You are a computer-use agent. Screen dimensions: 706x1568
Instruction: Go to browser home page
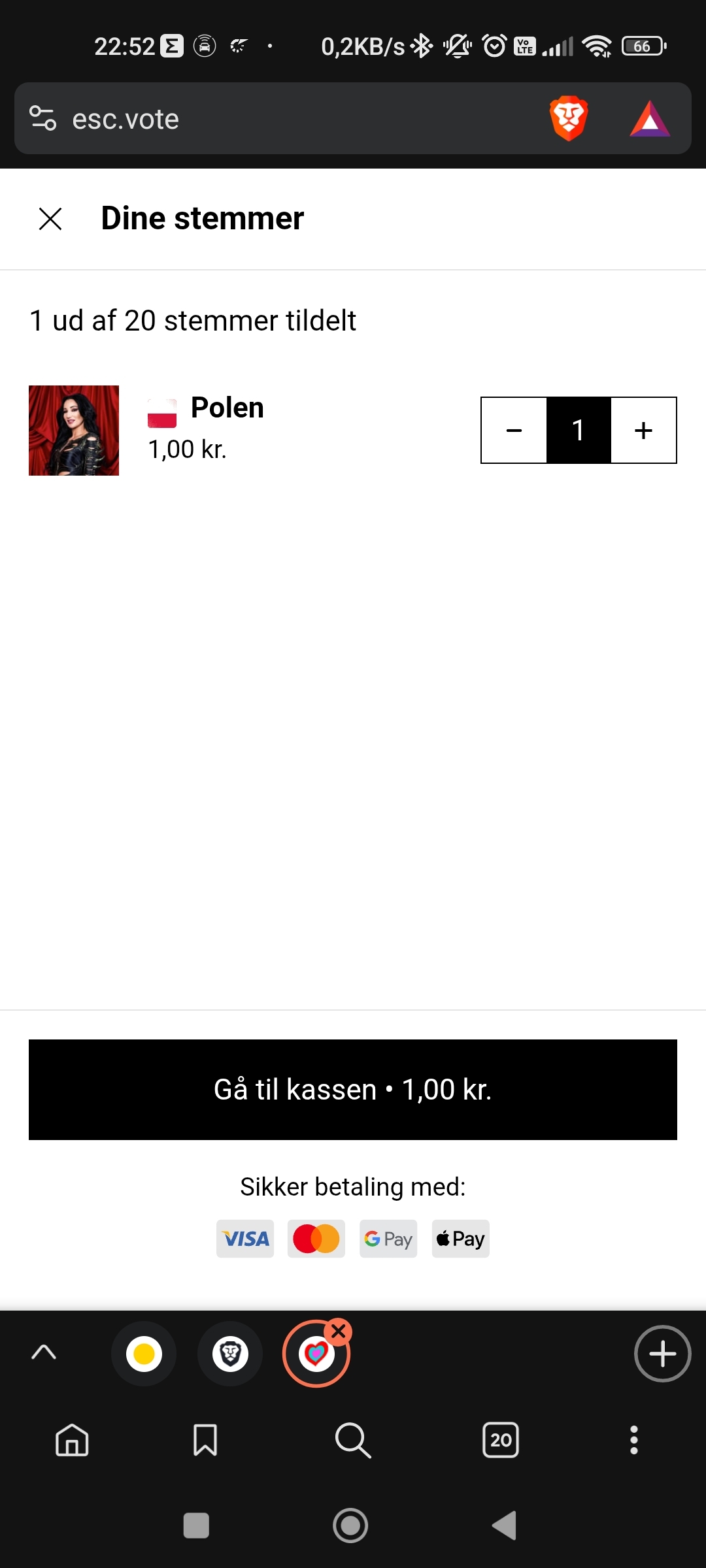[x=72, y=1440]
